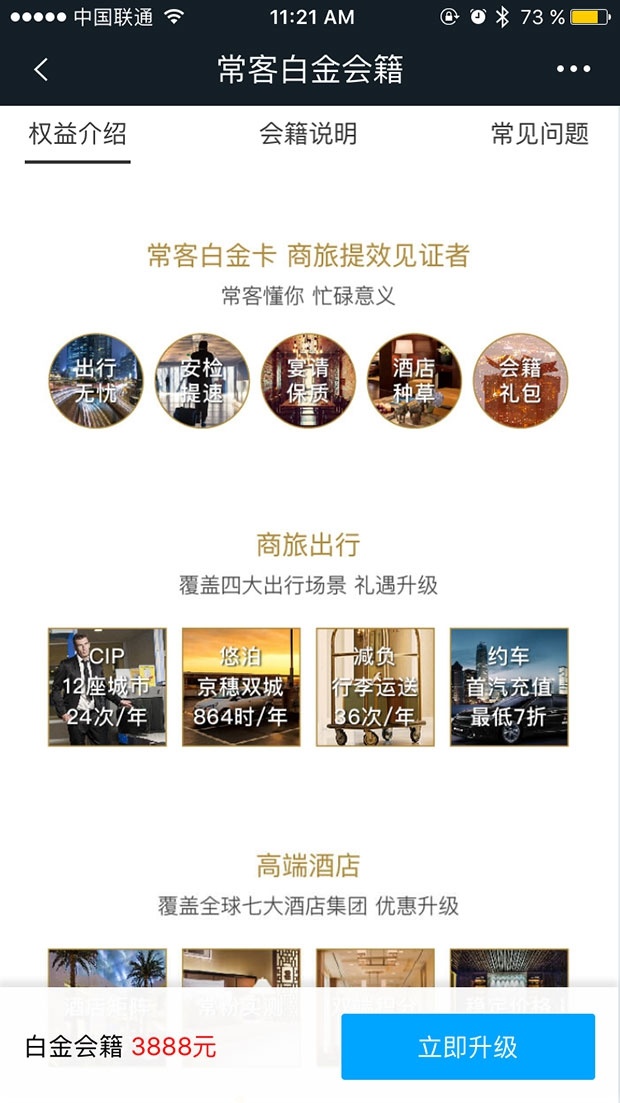The image size is (620, 1103).
Task: Tap the 会籍礼包 circle icon
Action: pyautogui.click(x=520, y=381)
